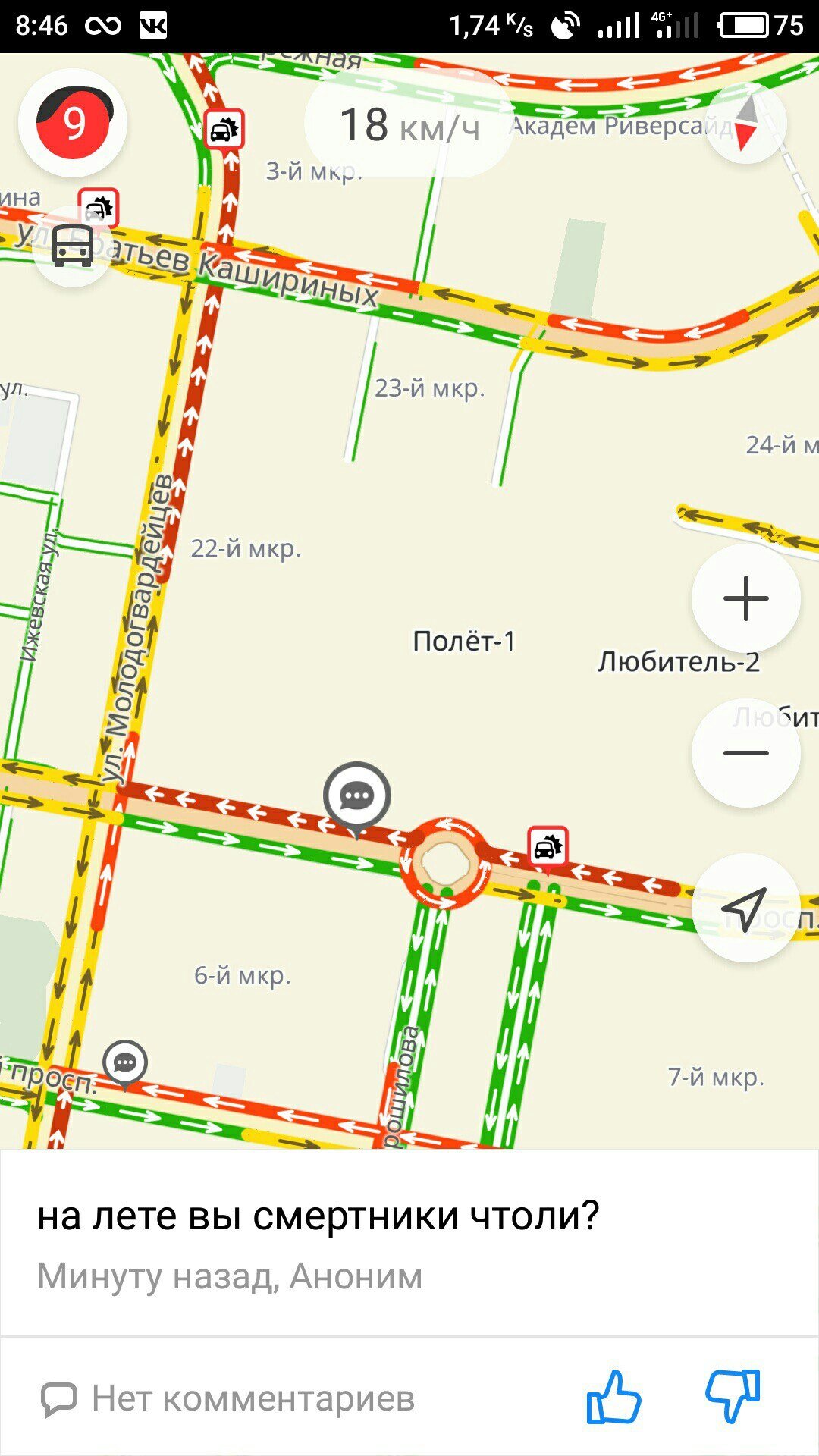The image size is (819, 1456).
Task: Open the chat bubble marker near 6-й мкр.
Action: (125, 1063)
